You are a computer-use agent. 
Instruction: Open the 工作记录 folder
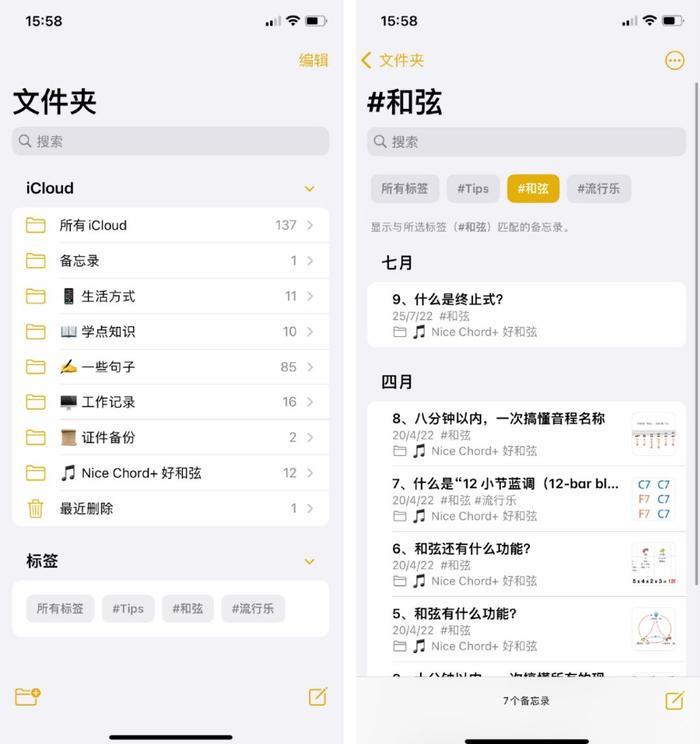pyautogui.click(x=170, y=402)
